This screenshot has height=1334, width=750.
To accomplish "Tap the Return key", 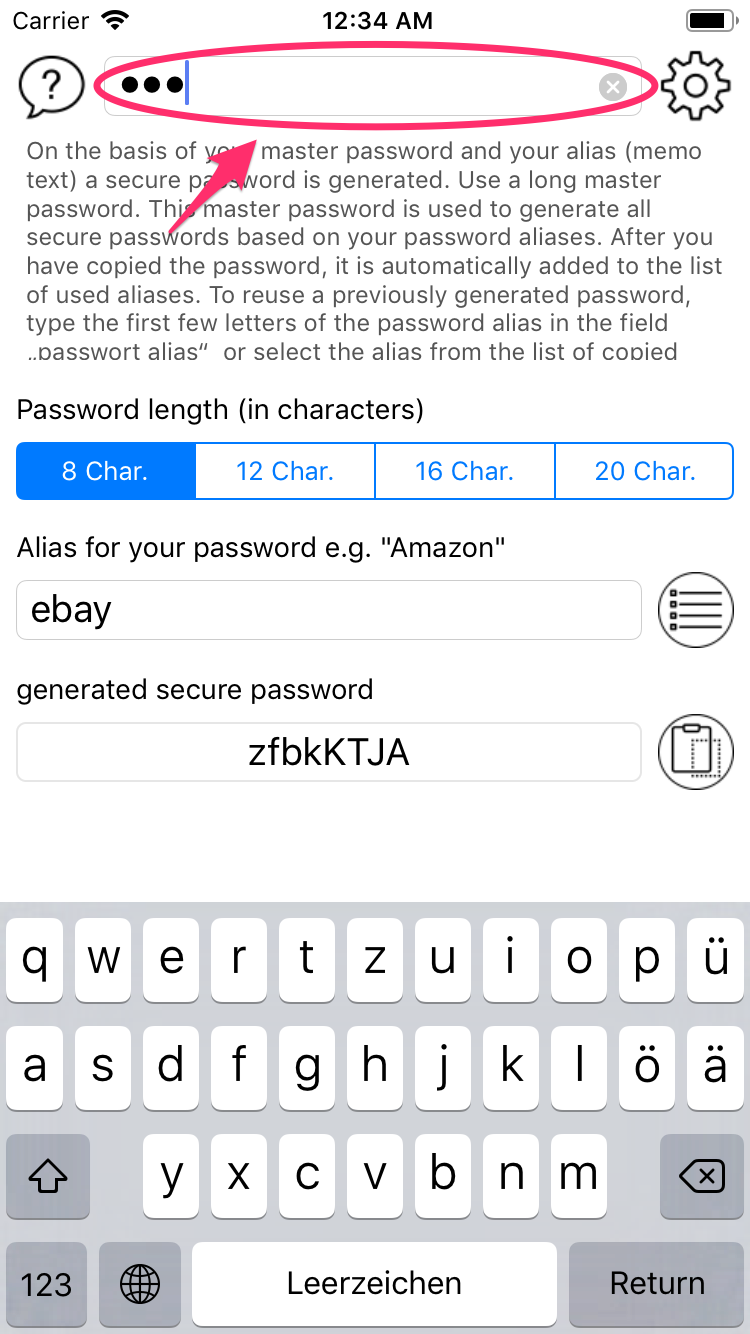I will click(657, 1283).
